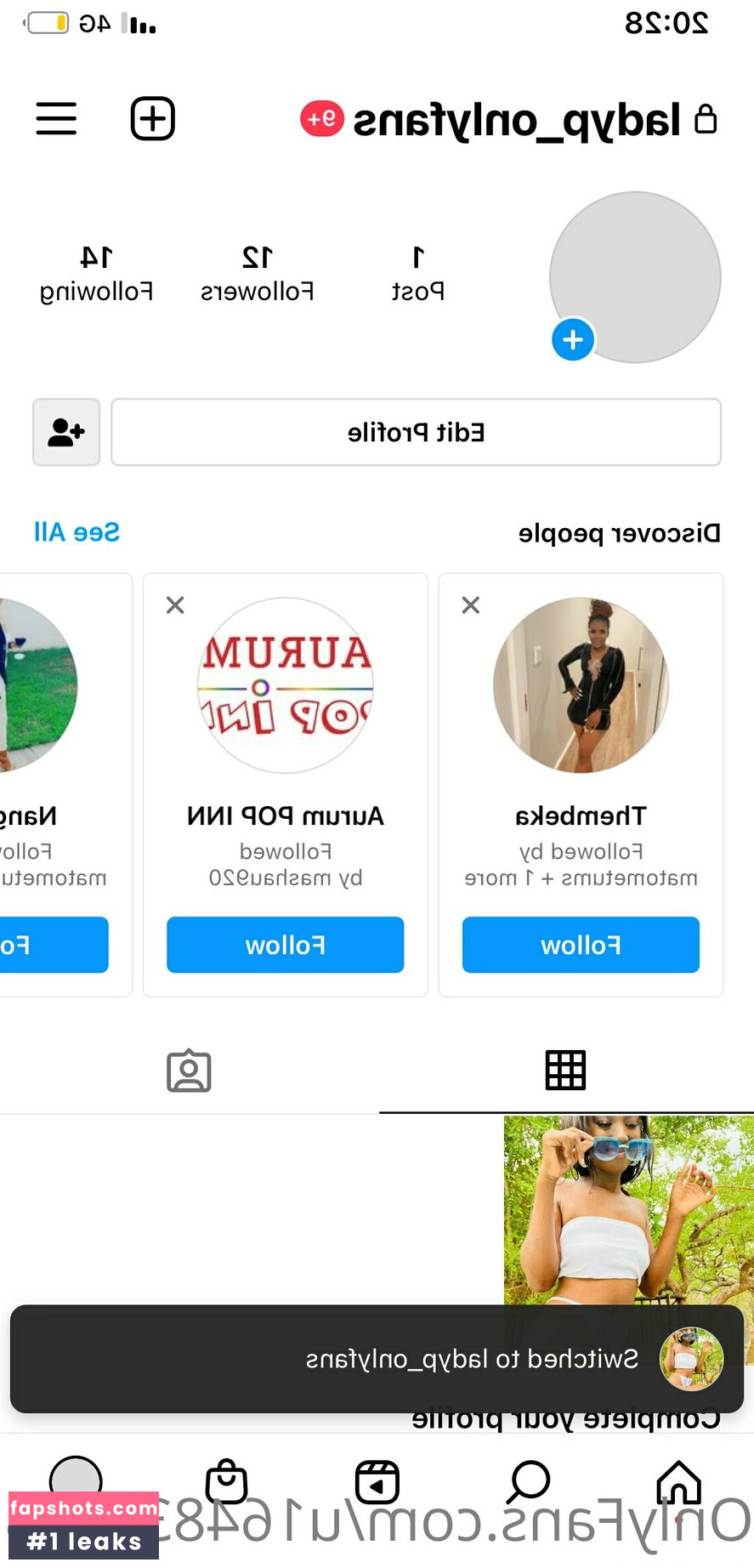Go to the Home feed tab
The image size is (754, 1568).
(x=678, y=1482)
